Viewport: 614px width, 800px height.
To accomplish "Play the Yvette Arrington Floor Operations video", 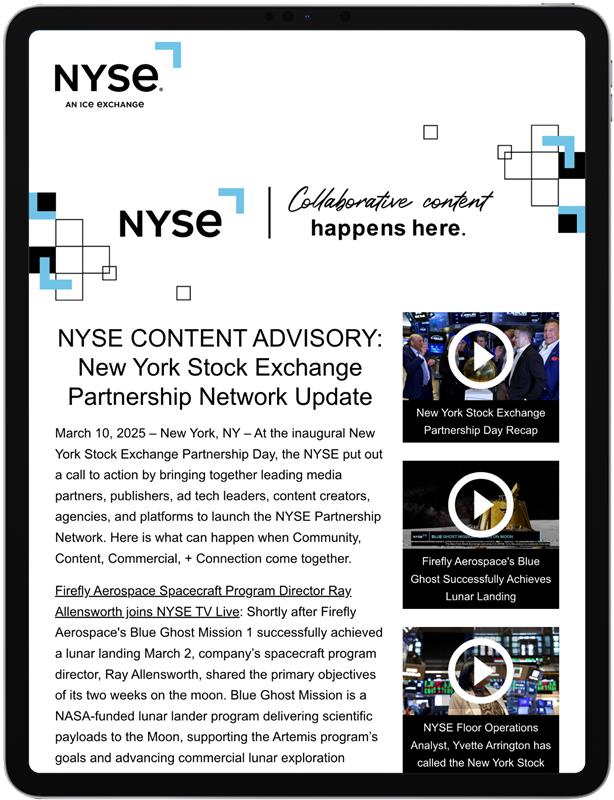I will tap(480, 671).
